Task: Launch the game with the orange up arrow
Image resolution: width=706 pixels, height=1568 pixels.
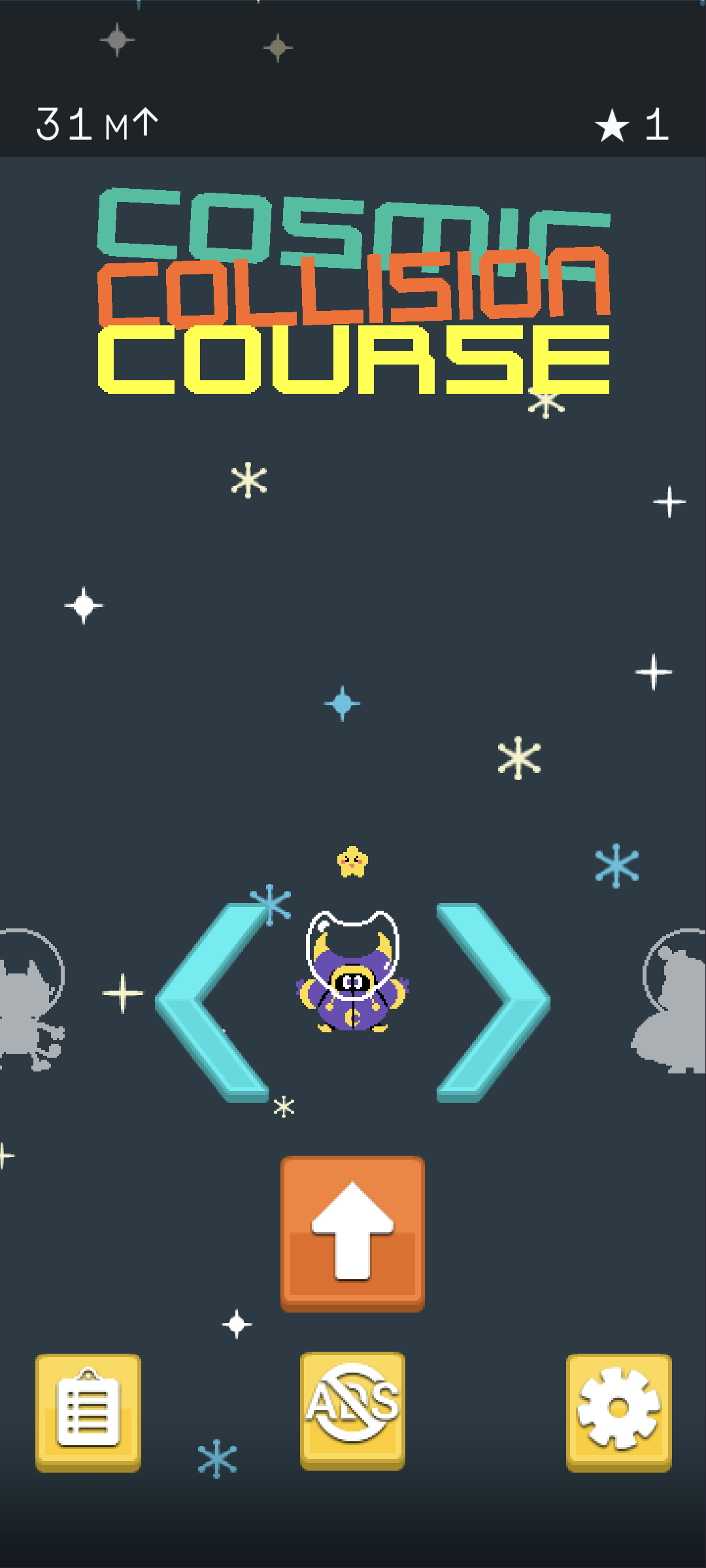Action: [352, 1233]
